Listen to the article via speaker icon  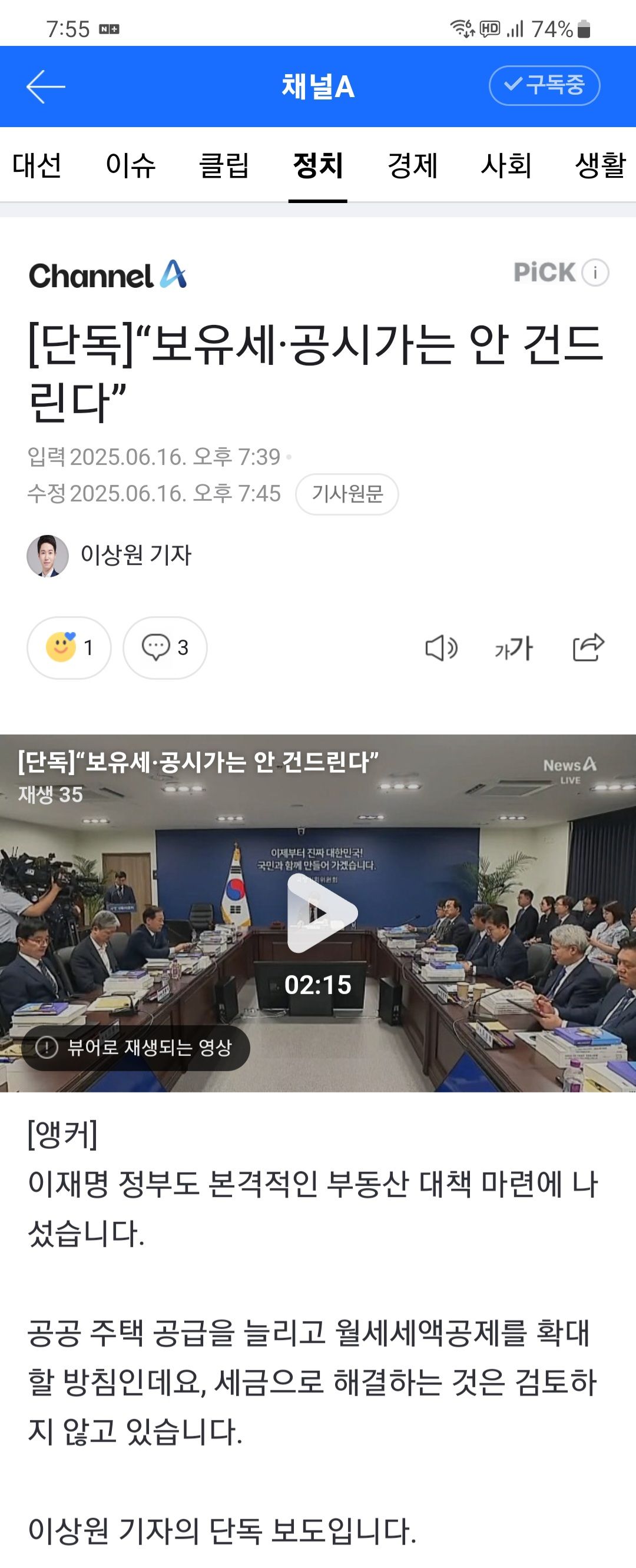click(x=441, y=647)
